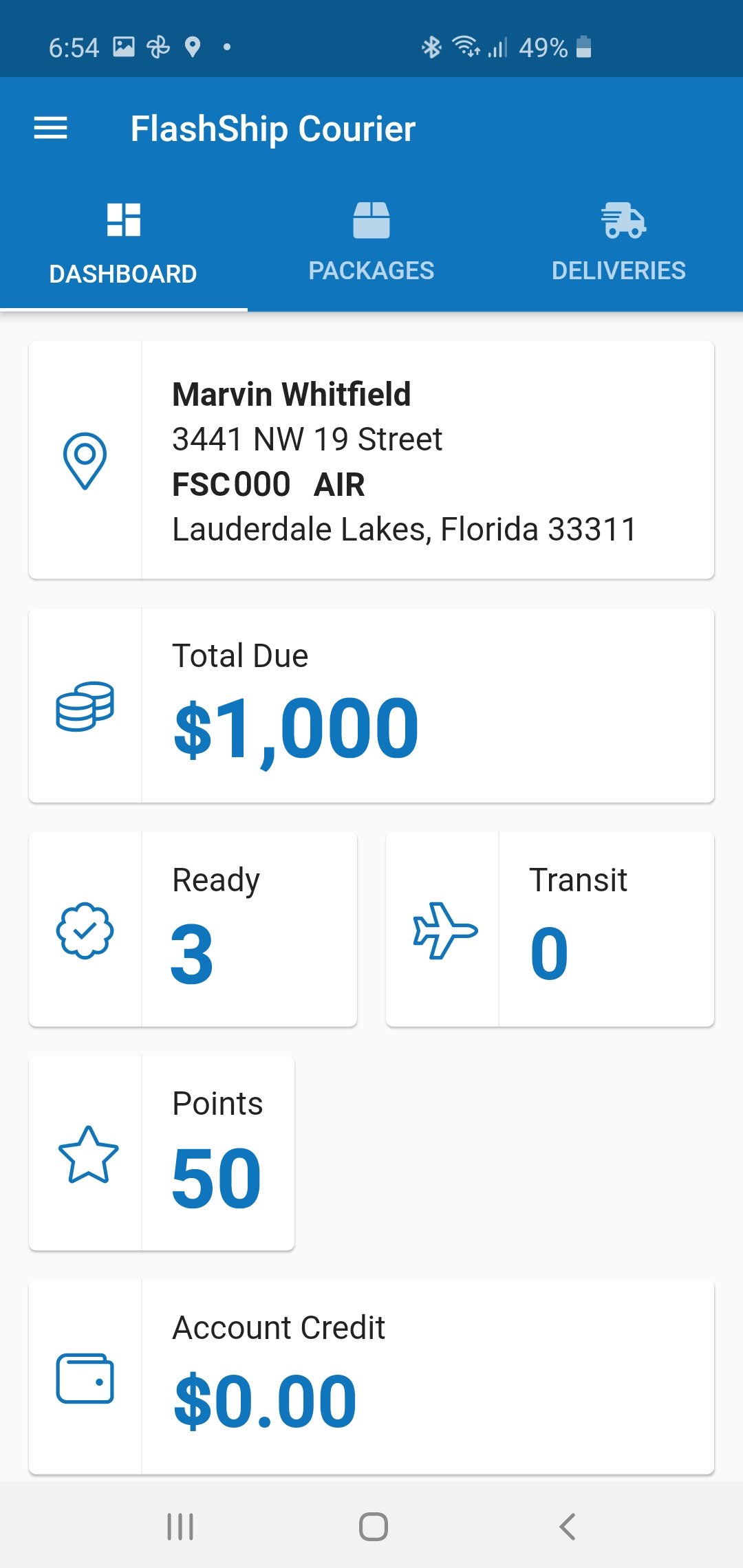Open the Total Due card
Screen dimensions: 743x1568
pos(371,705)
